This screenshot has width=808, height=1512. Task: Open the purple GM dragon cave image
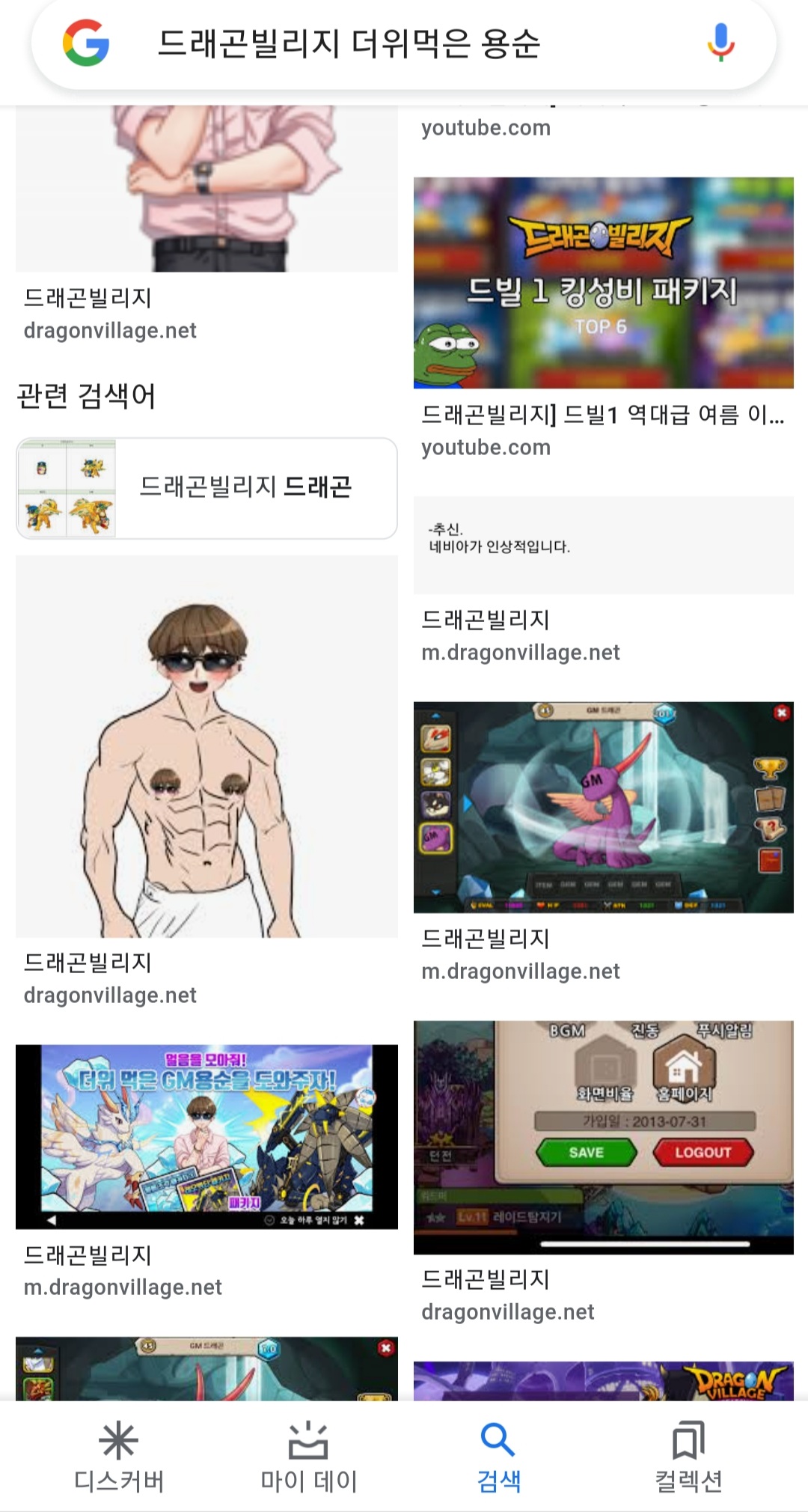pos(603,807)
